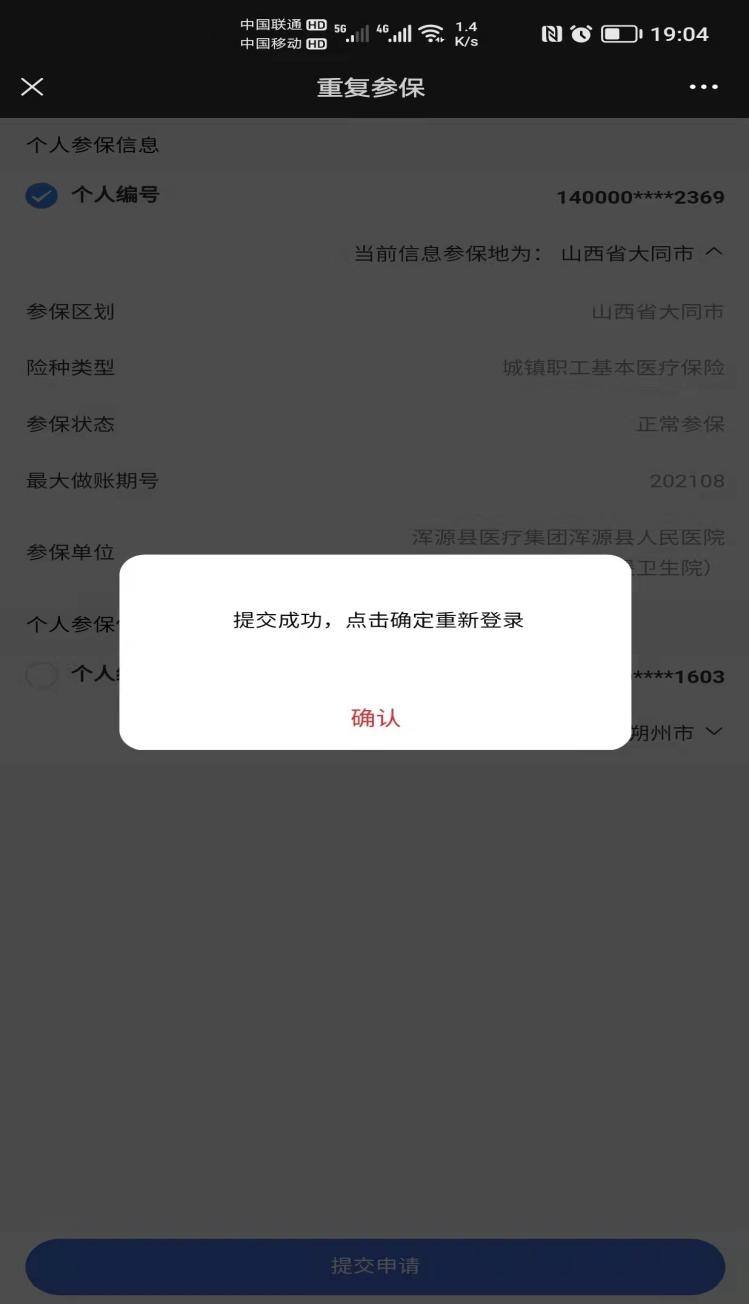Open the three-dot overflow menu
This screenshot has height=1304, width=749.
(x=703, y=87)
